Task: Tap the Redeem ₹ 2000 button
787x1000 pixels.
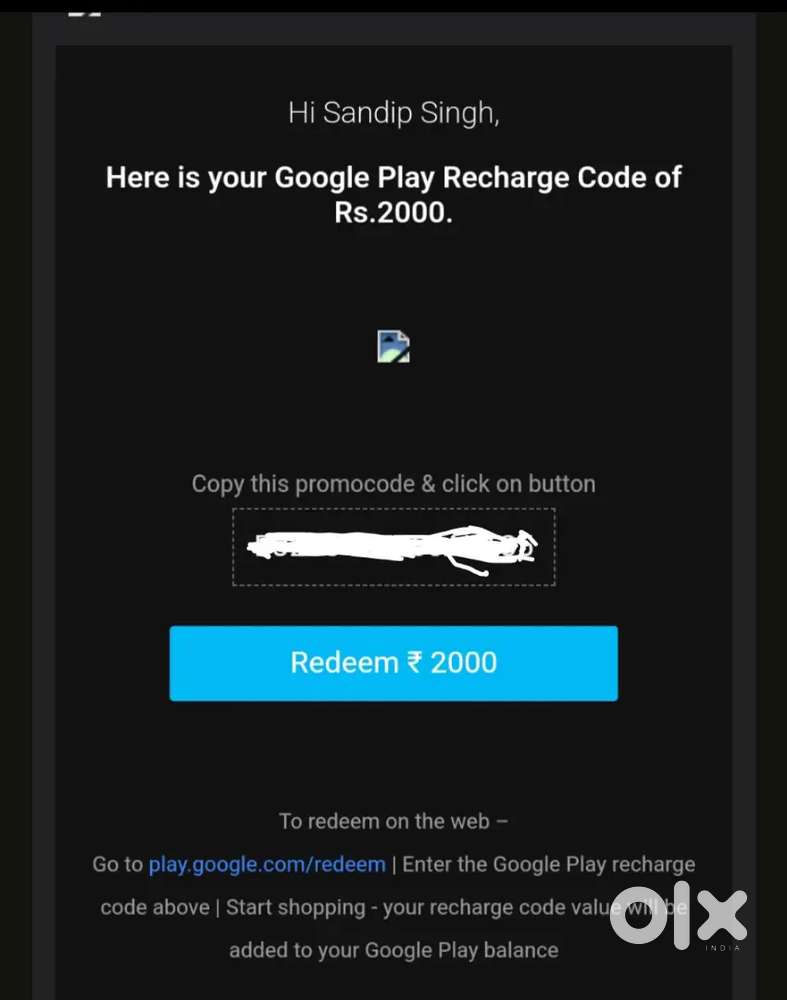Action: [x=393, y=663]
